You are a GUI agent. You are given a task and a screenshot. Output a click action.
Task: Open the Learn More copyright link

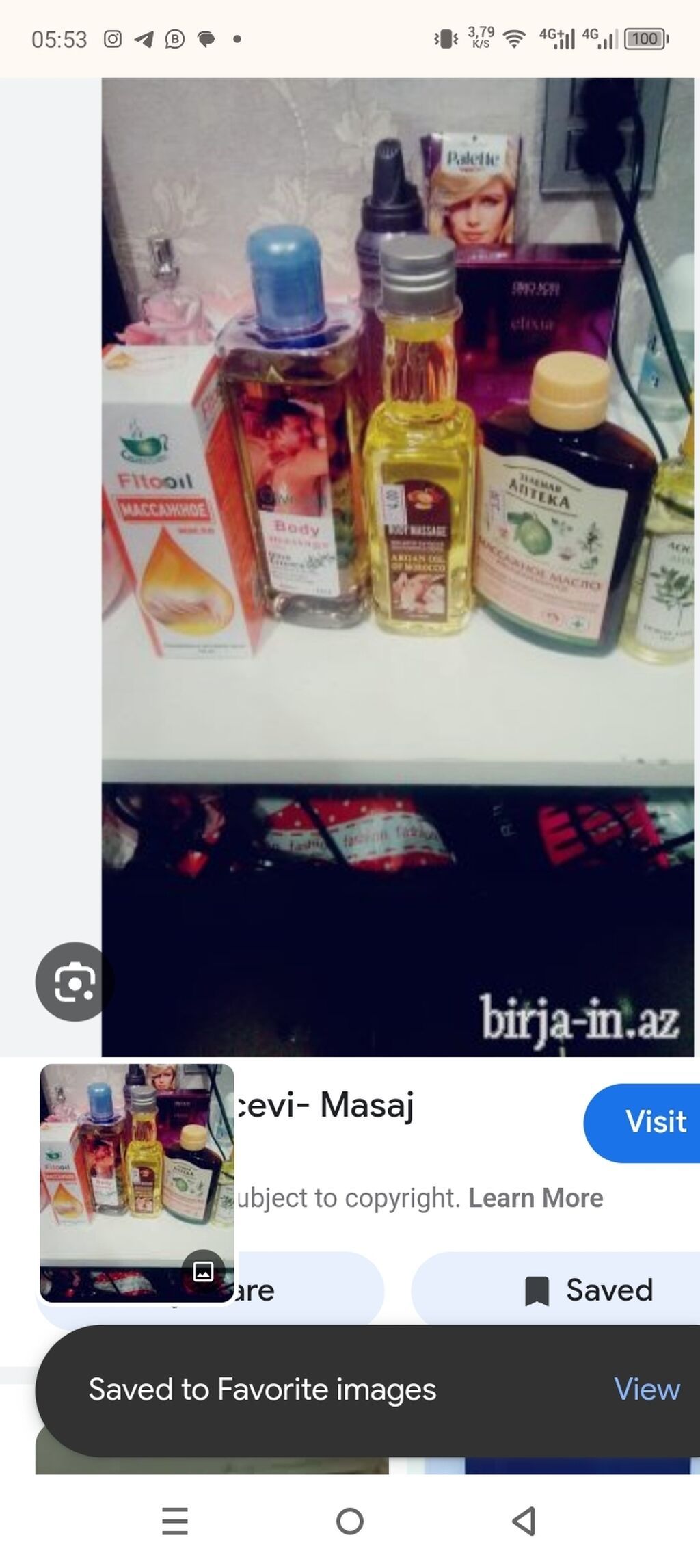tap(535, 1198)
